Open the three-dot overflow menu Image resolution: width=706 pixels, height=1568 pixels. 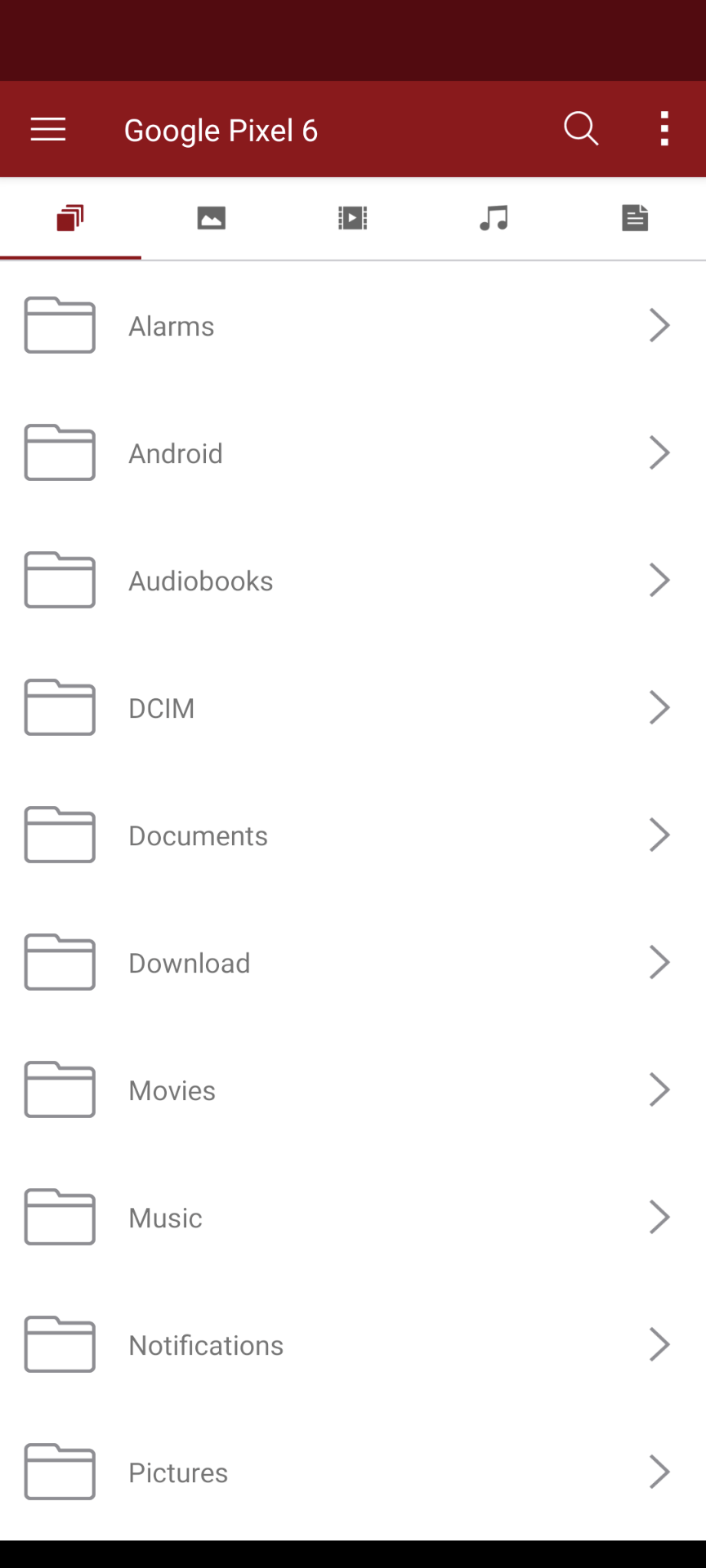(x=664, y=129)
